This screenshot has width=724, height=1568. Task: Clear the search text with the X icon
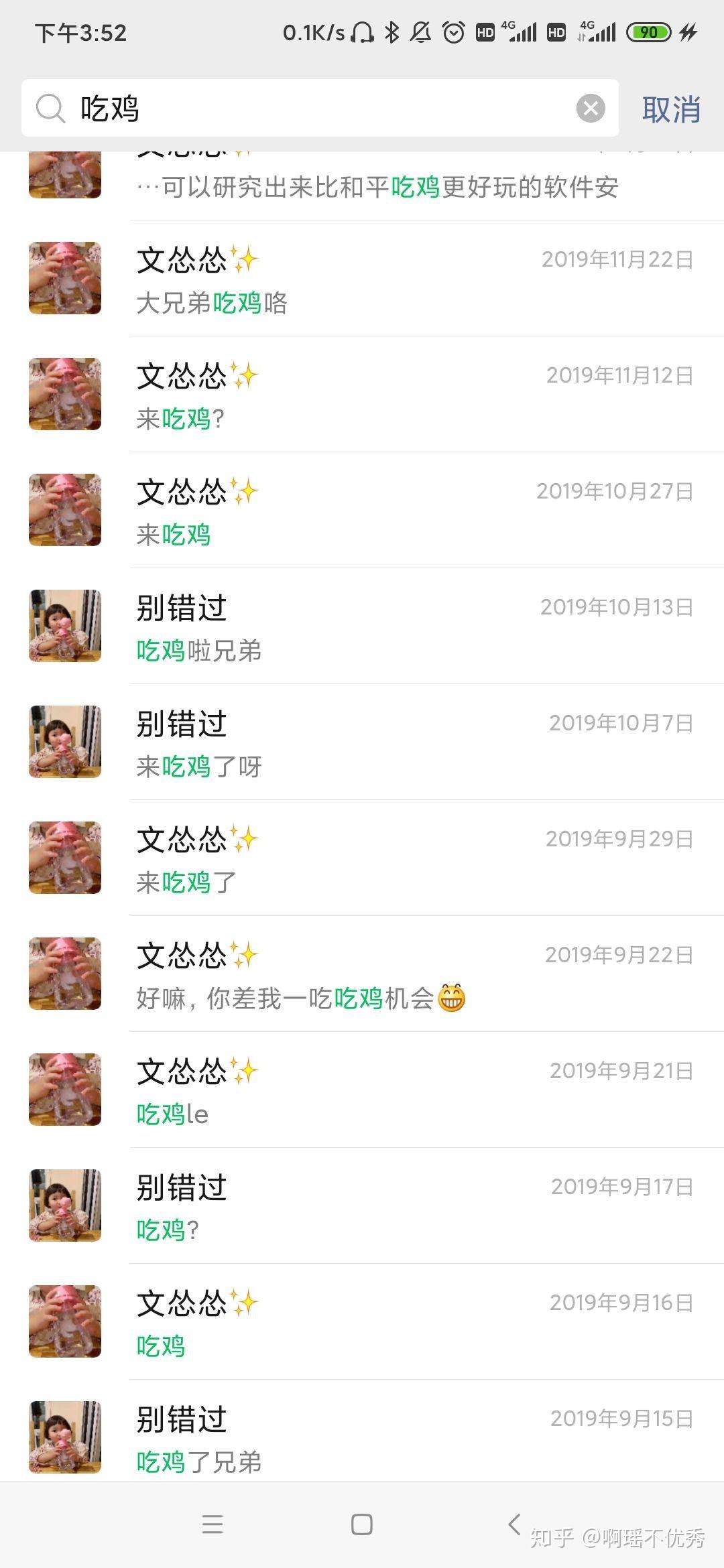(x=591, y=109)
